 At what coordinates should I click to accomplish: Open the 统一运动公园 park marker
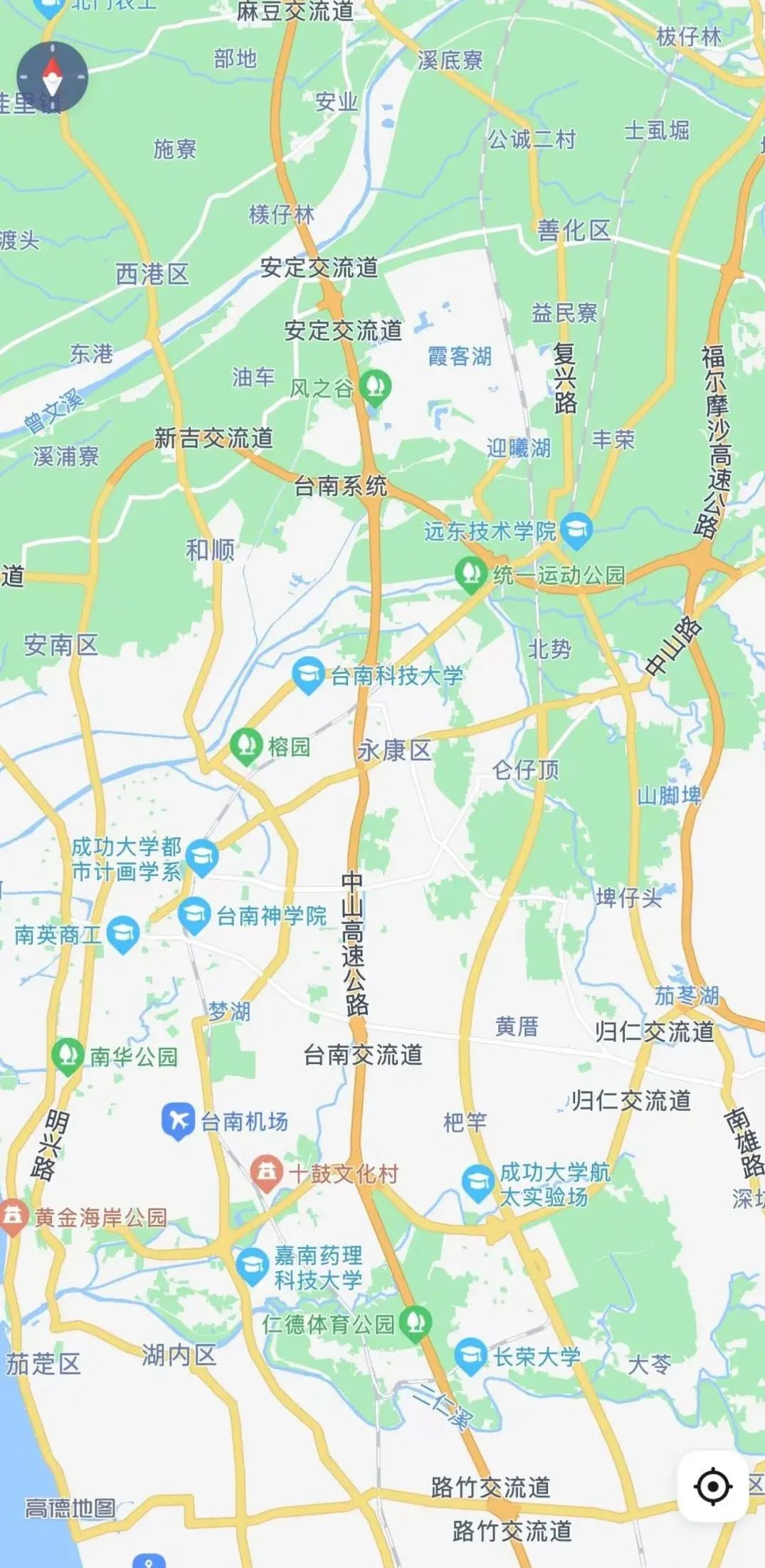(x=470, y=574)
